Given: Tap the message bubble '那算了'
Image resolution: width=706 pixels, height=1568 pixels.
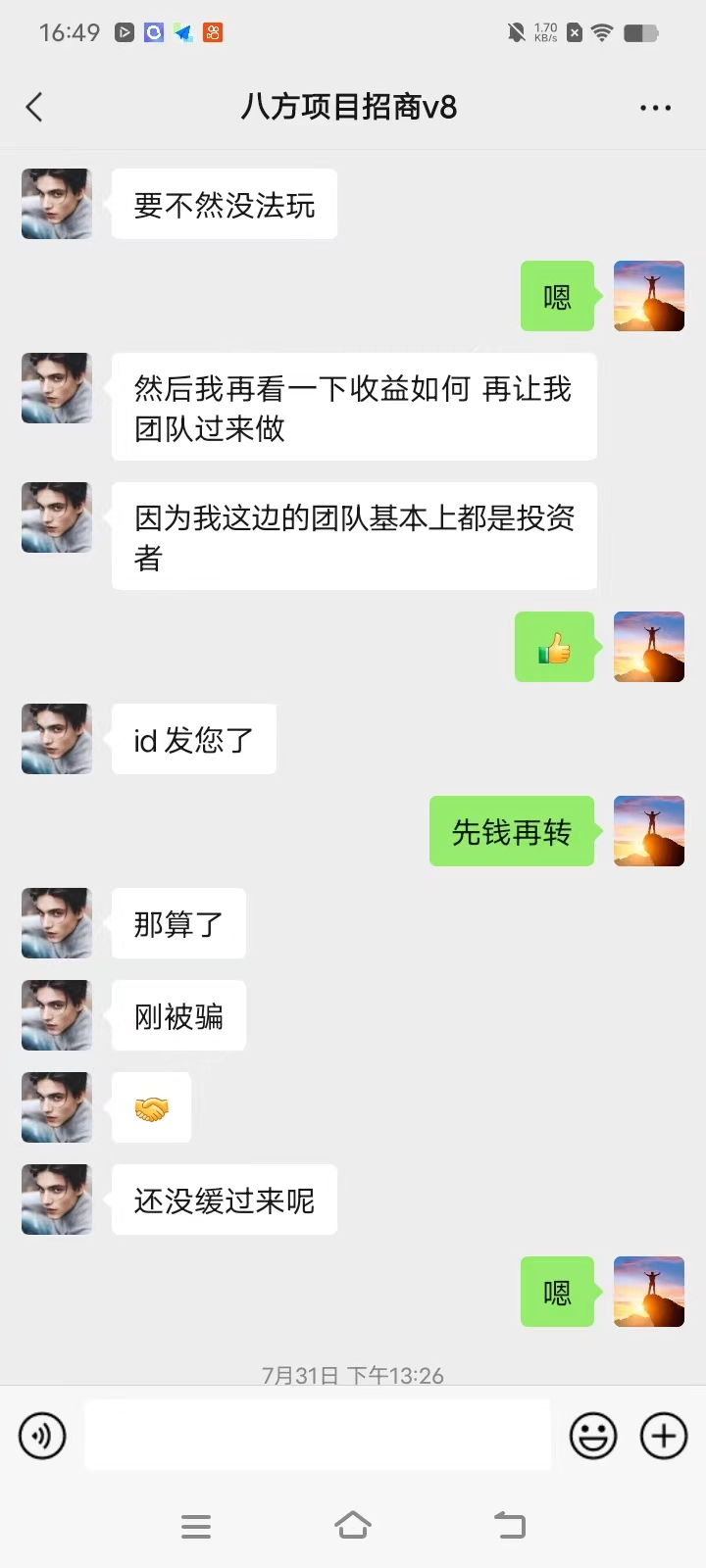Looking at the screenshot, I should pyautogui.click(x=178, y=923).
